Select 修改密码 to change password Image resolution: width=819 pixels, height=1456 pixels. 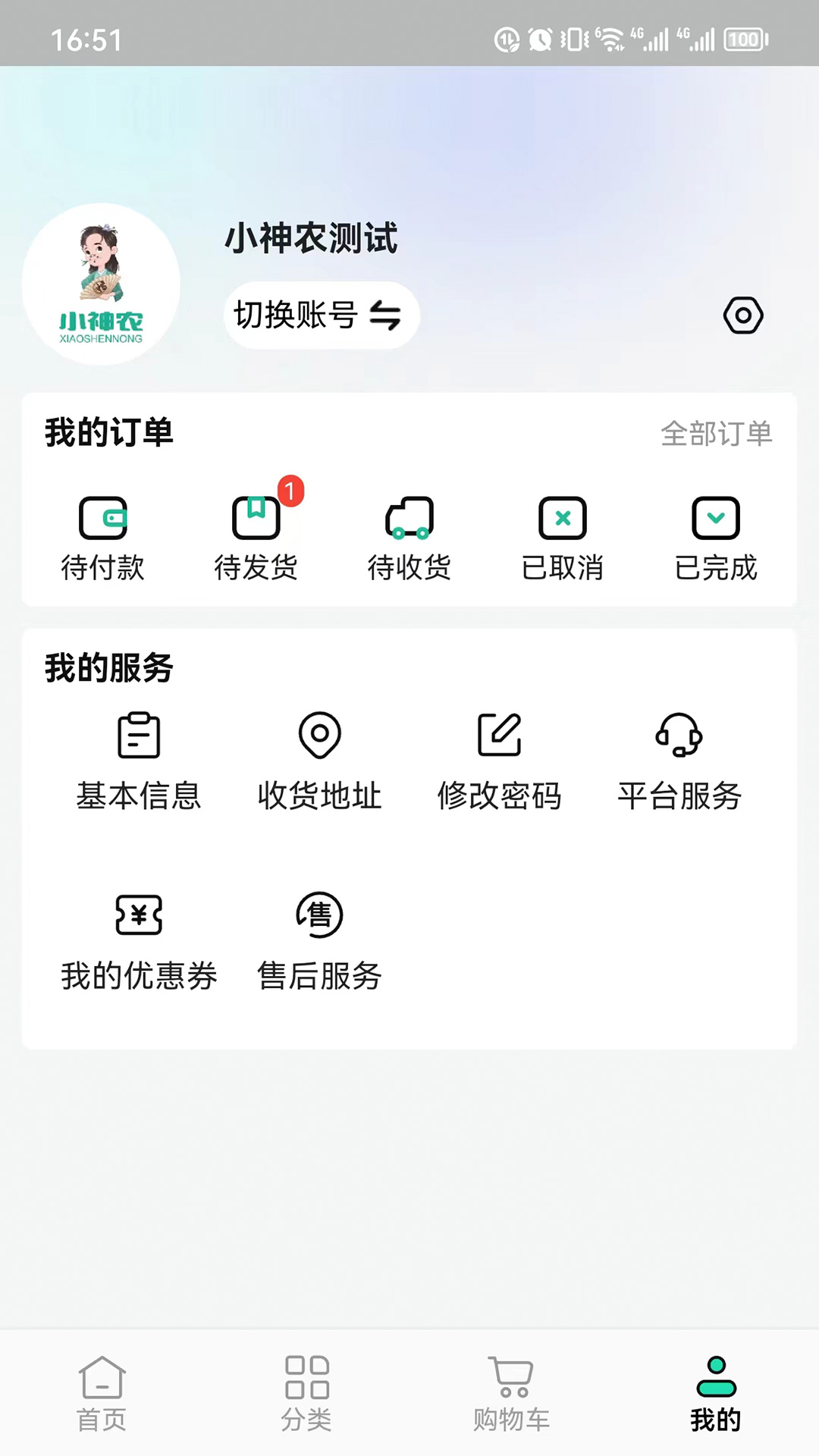[x=499, y=761]
